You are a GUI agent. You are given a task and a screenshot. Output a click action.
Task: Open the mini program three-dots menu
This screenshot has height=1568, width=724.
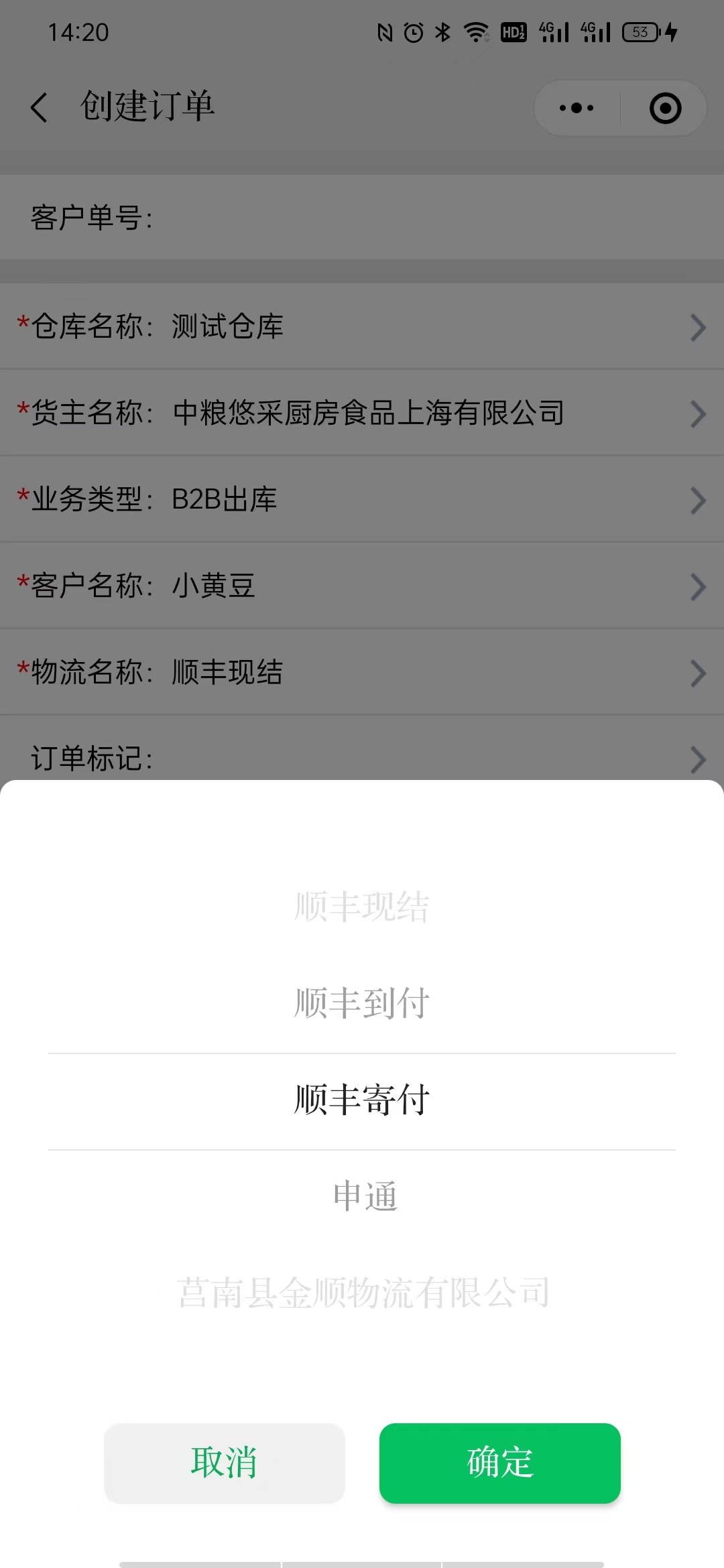pos(577,108)
